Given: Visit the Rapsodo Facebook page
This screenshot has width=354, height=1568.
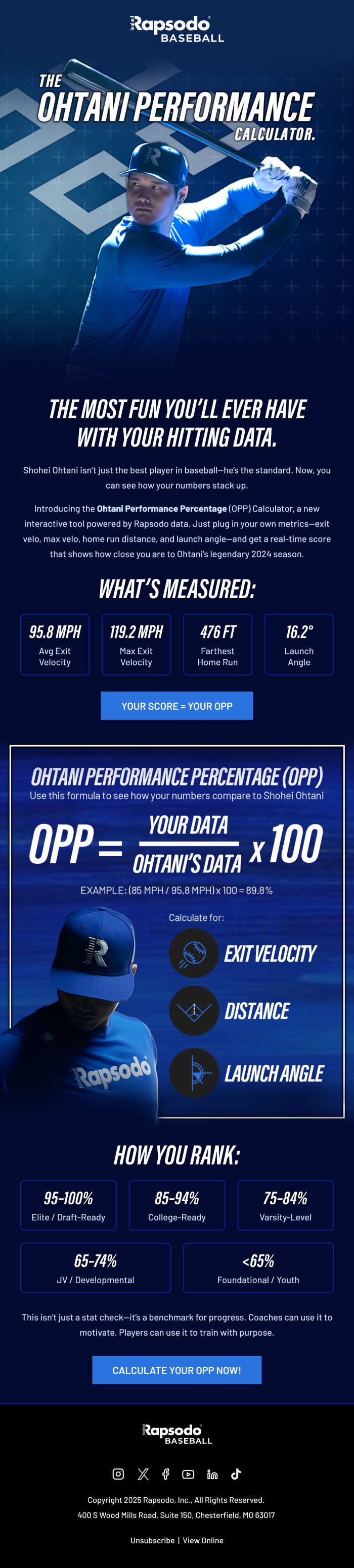Looking at the screenshot, I should point(166,1474).
